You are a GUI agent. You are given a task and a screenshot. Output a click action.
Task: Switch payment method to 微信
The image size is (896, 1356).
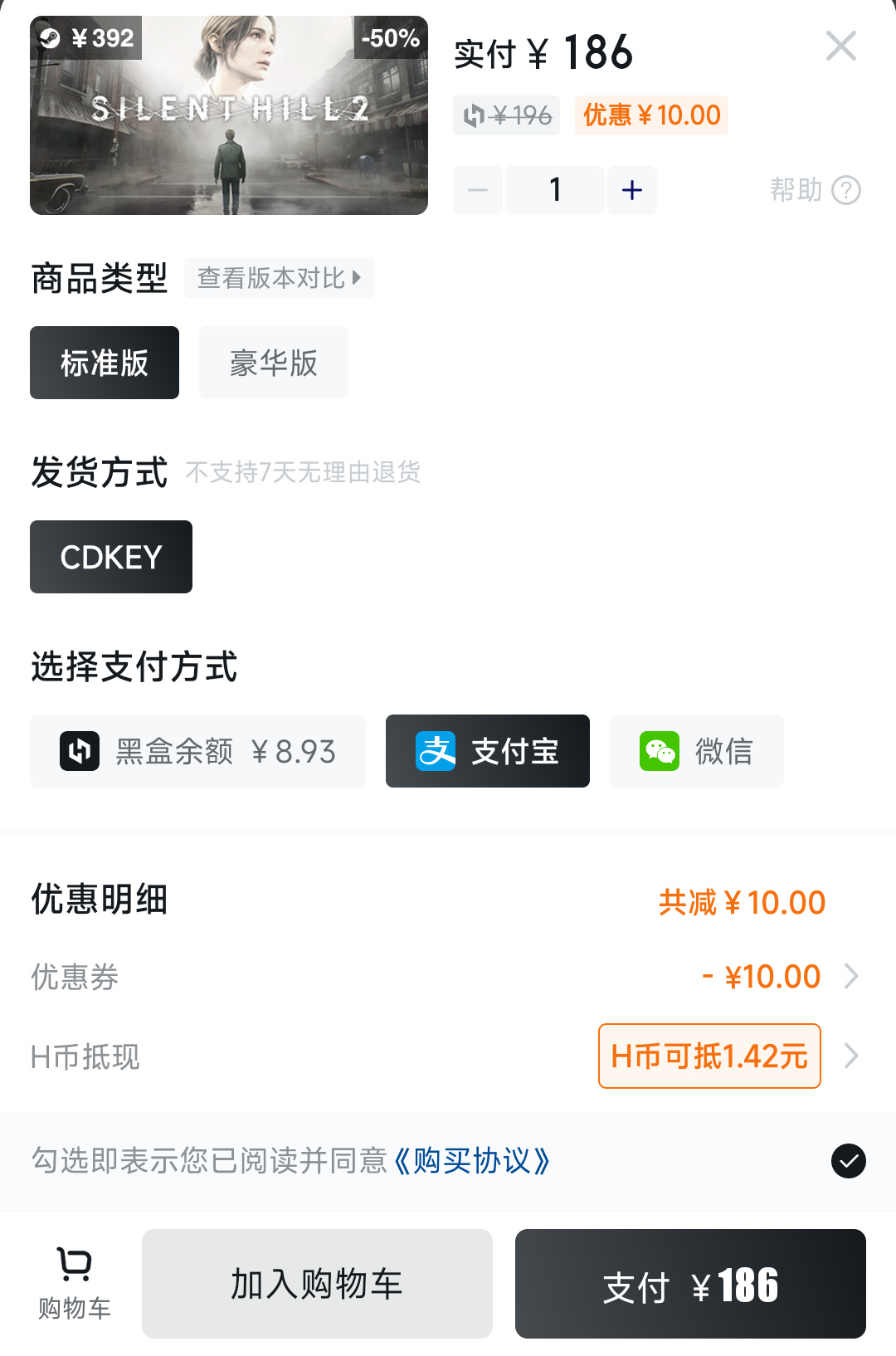tap(696, 751)
